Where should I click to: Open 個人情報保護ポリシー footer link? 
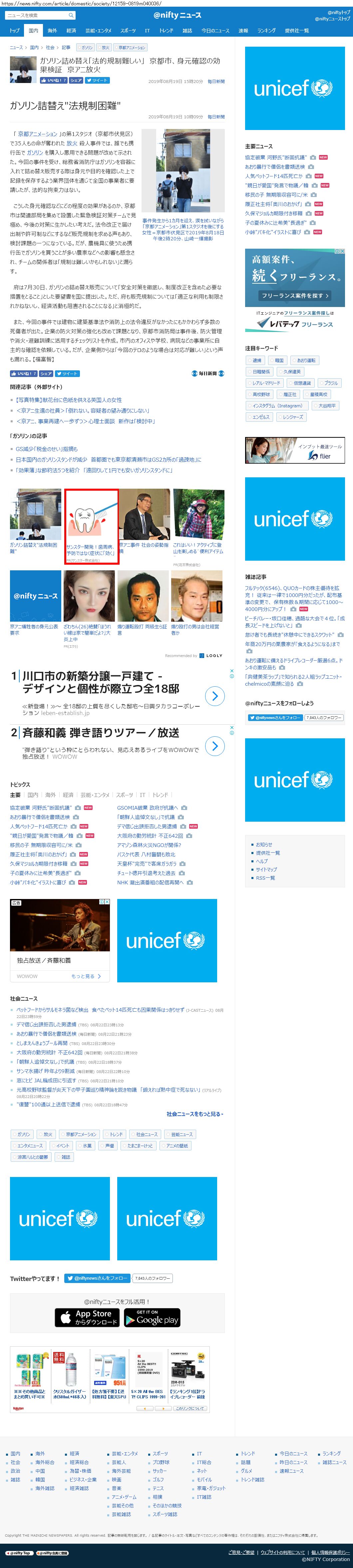[x=330, y=1552]
